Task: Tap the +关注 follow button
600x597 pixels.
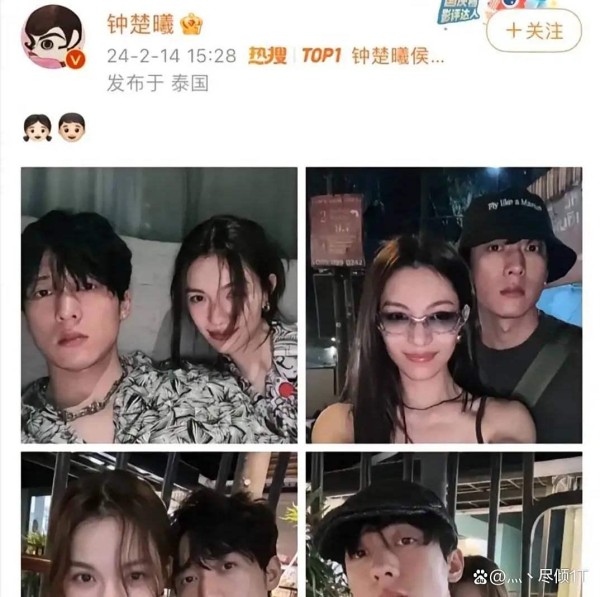Action: pyautogui.click(x=534, y=31)
